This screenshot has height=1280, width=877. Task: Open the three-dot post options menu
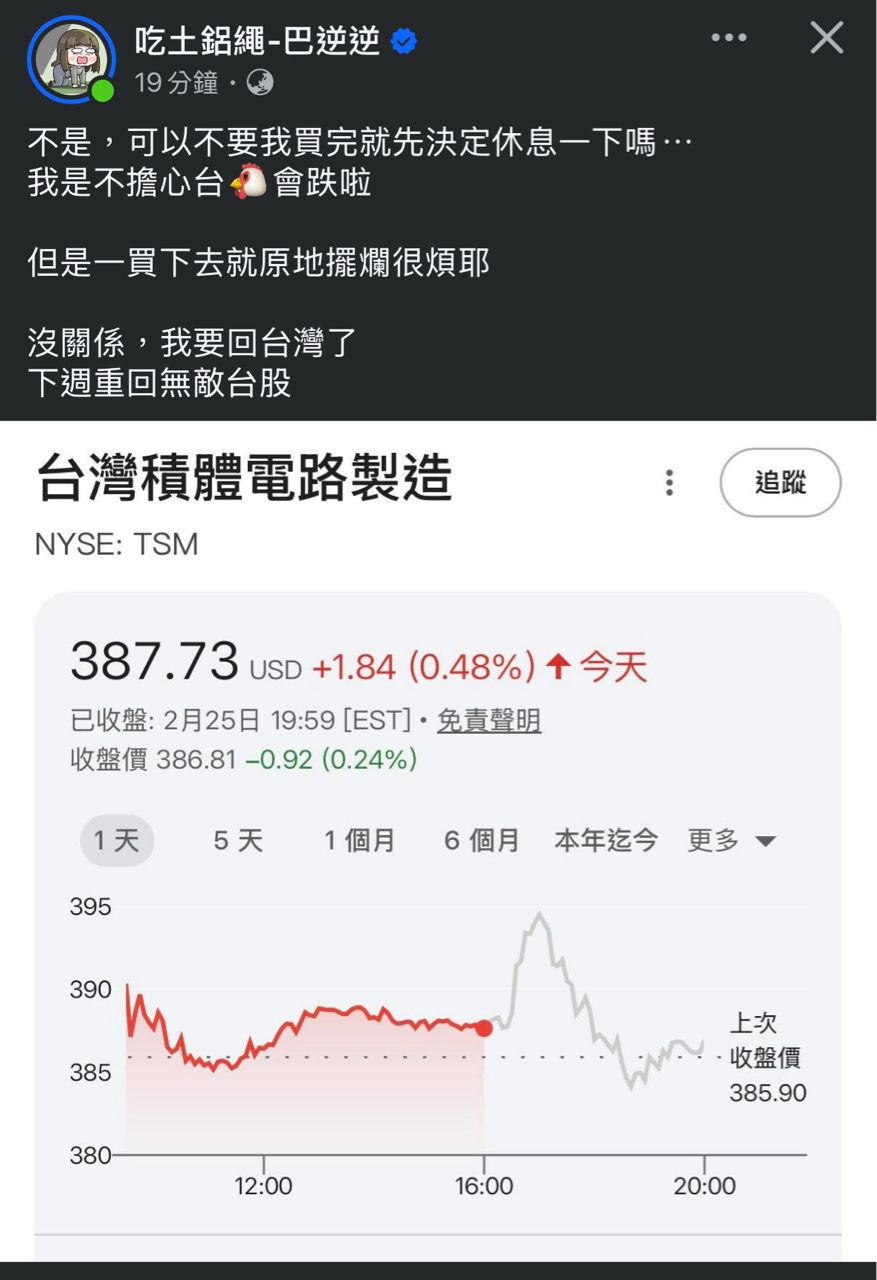click(729, 39)
